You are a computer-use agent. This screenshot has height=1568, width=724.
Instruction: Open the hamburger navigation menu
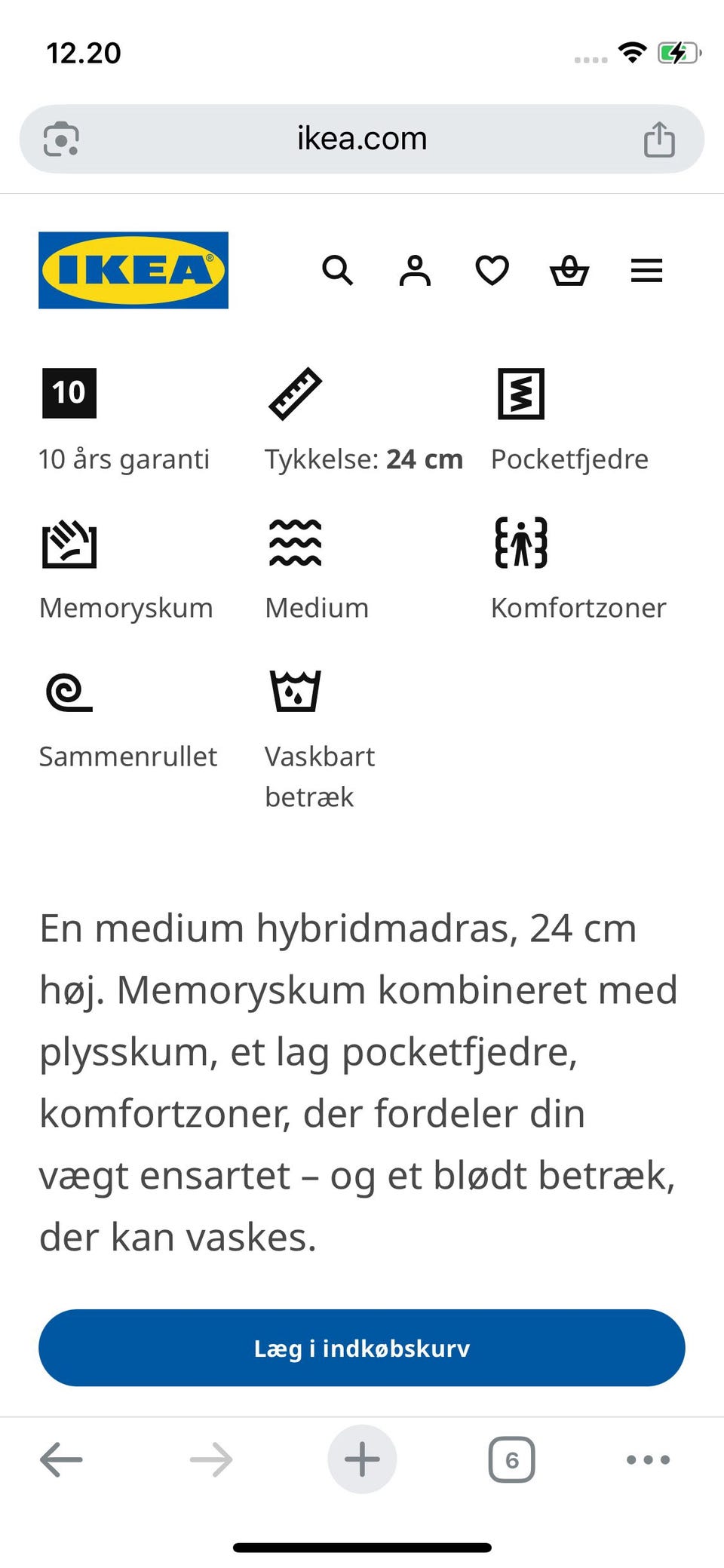pos(646,271)
